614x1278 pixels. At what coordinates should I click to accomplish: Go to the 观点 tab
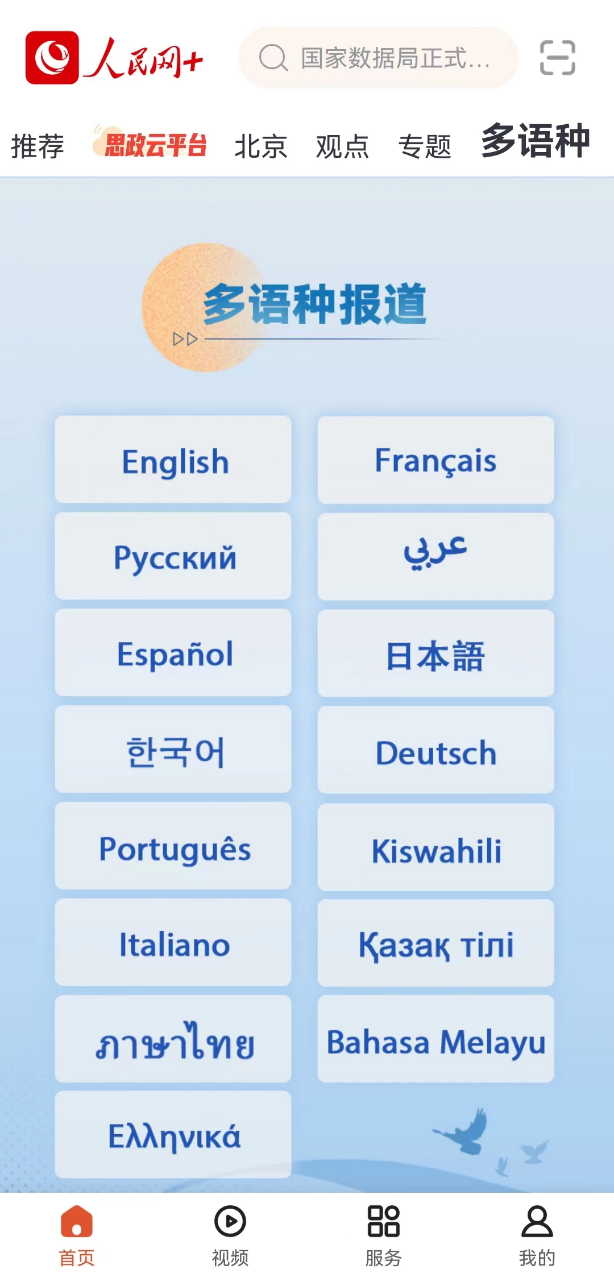point(342,146)
